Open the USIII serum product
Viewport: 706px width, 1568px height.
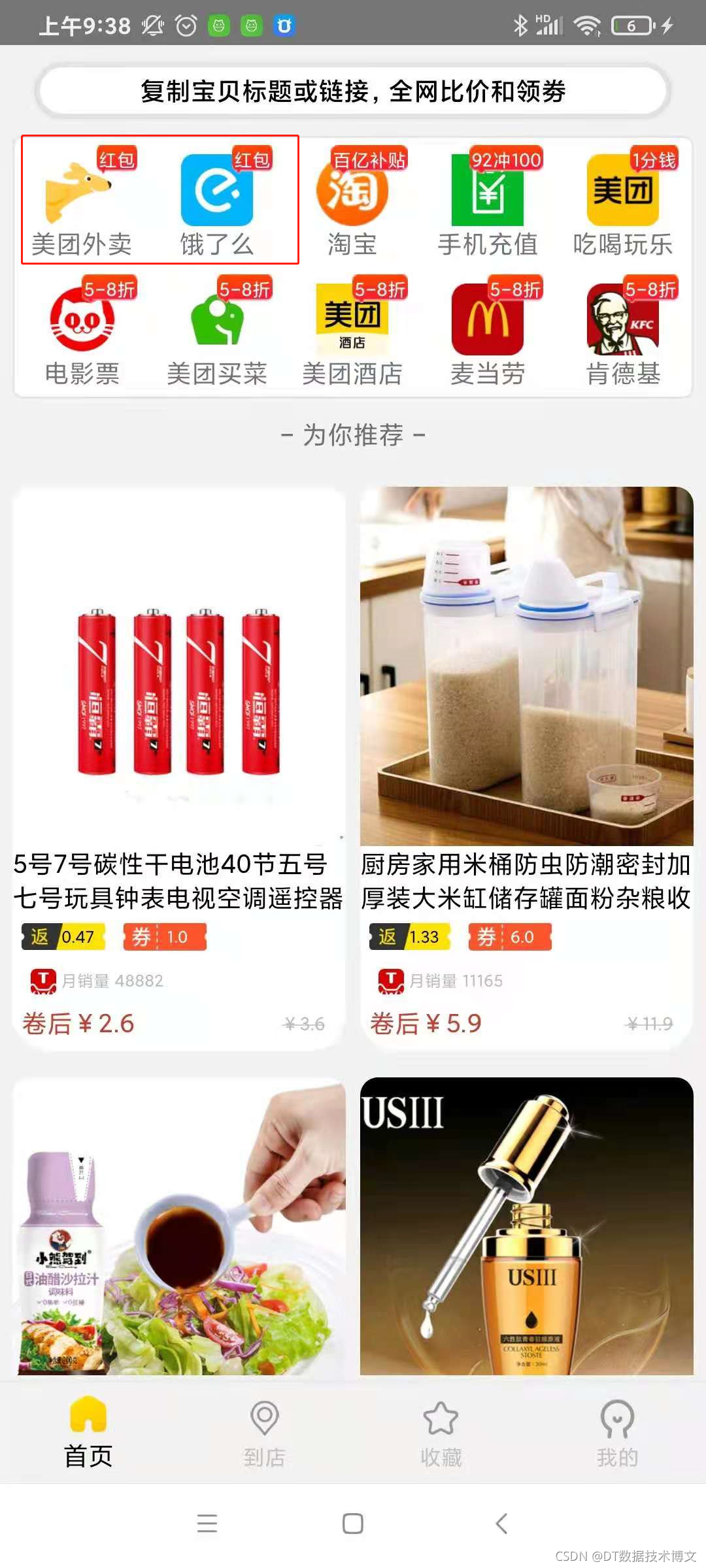tap(526, 1228)
